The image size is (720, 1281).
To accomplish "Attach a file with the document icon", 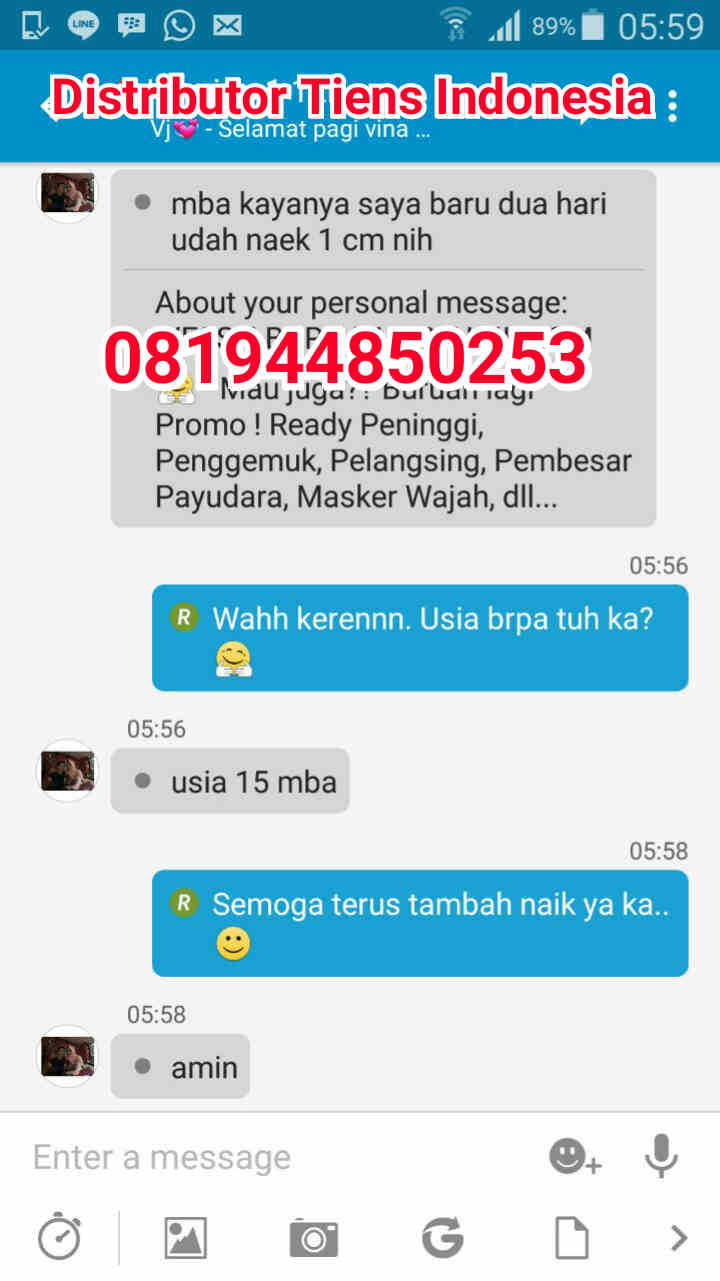I will [571, 1238].
